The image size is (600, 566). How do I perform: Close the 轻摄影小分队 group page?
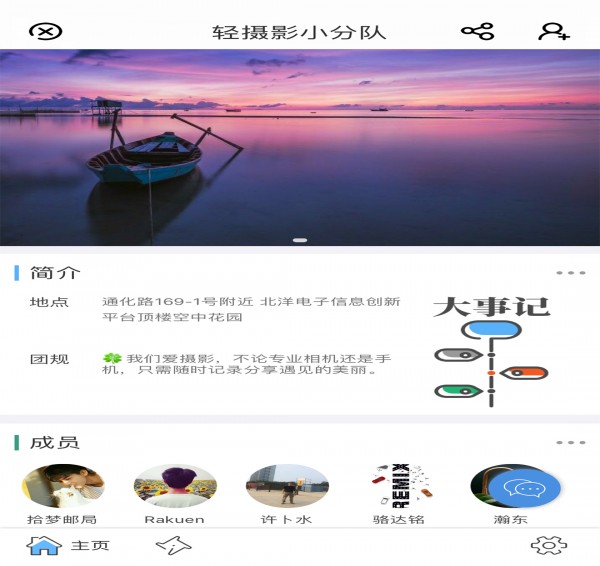click(45, 31)
